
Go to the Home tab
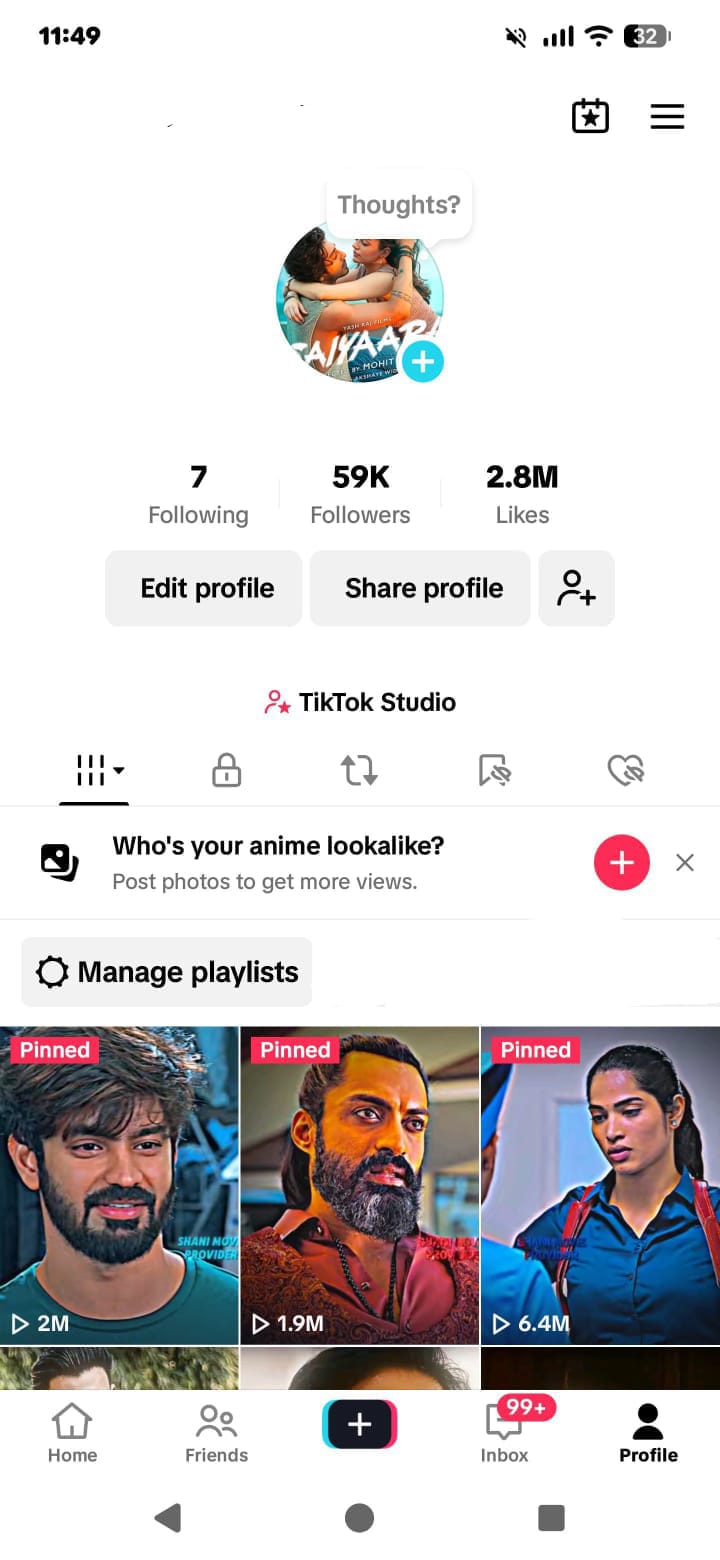72,1432
